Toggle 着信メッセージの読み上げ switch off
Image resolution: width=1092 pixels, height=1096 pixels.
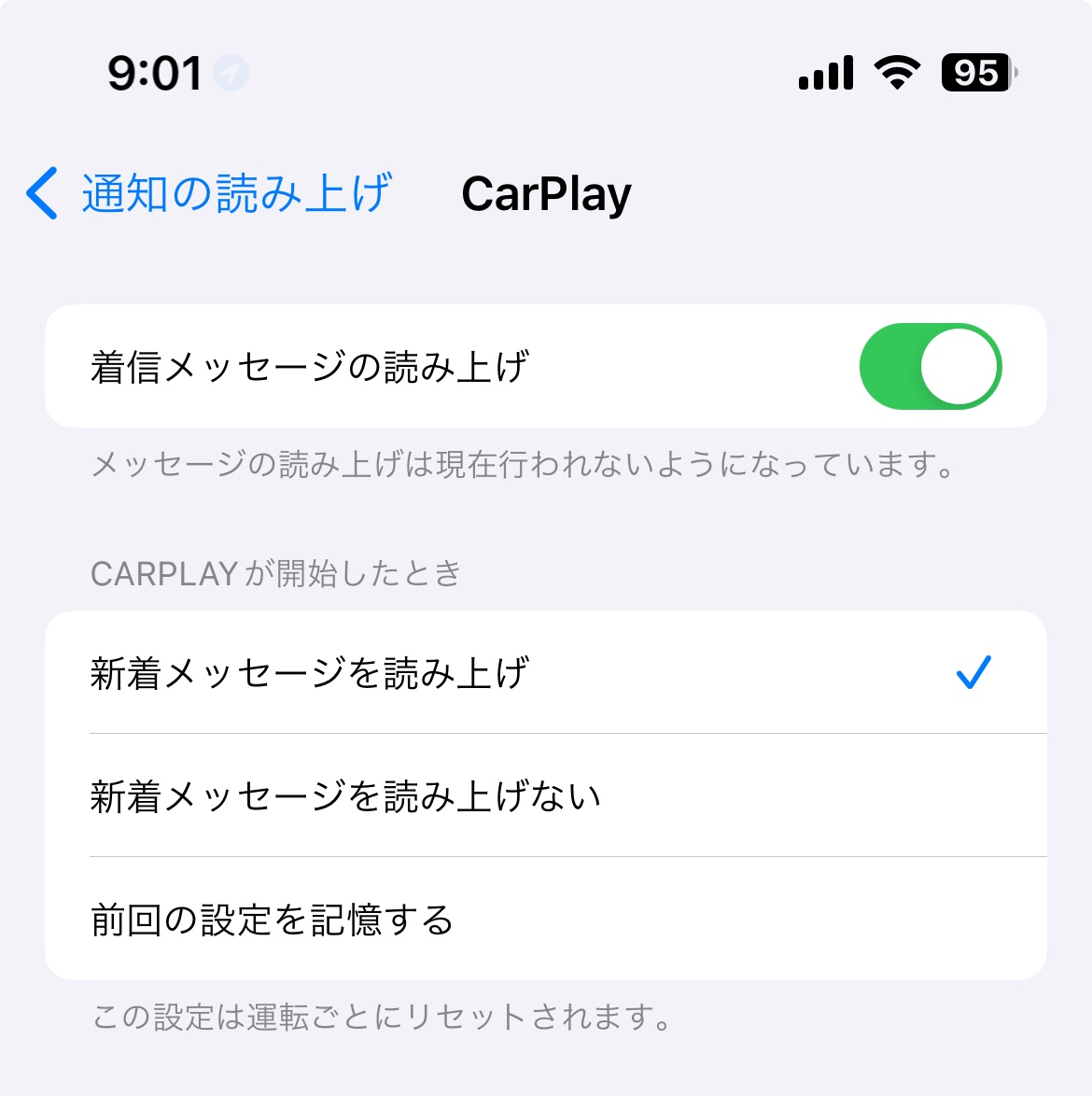(x=930, y=367)
